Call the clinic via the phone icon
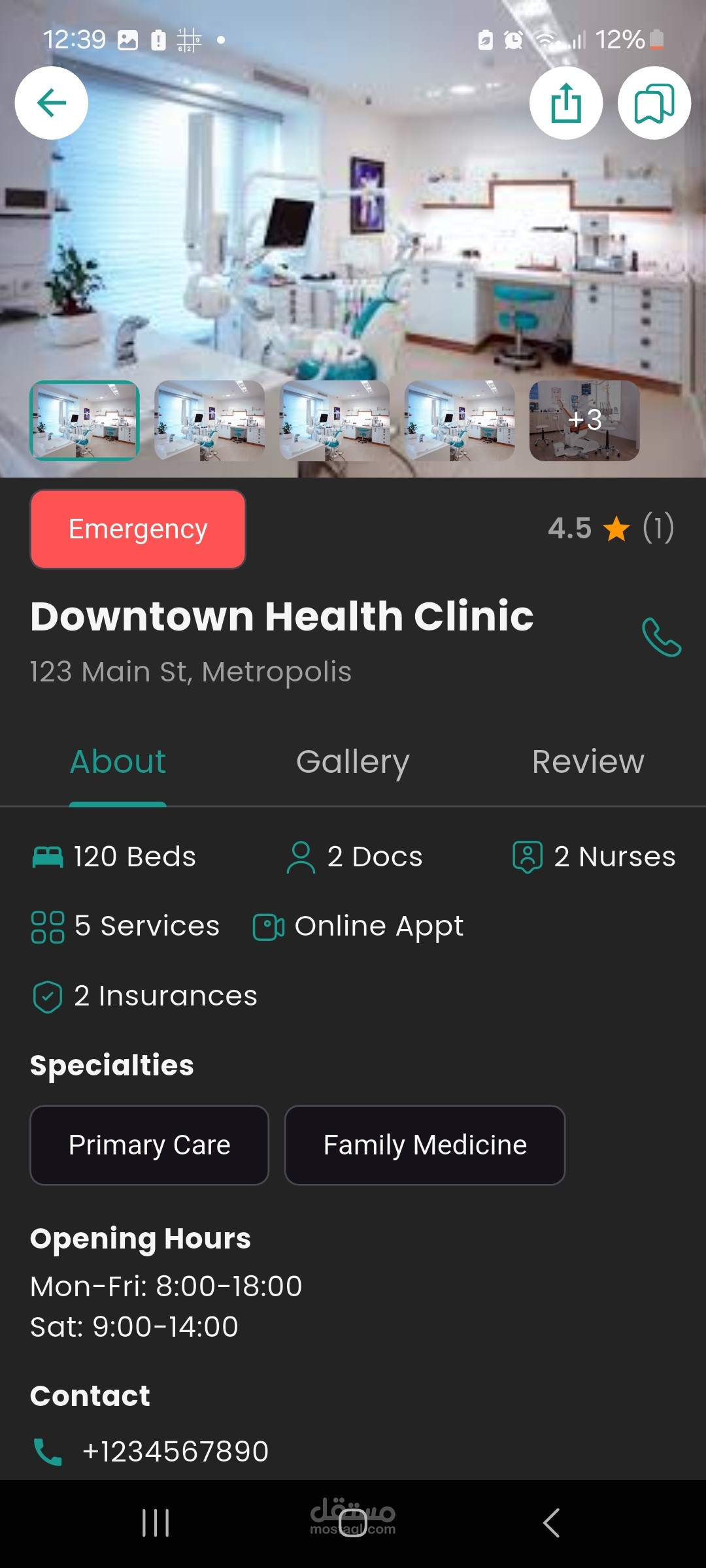 coord(661,636)
